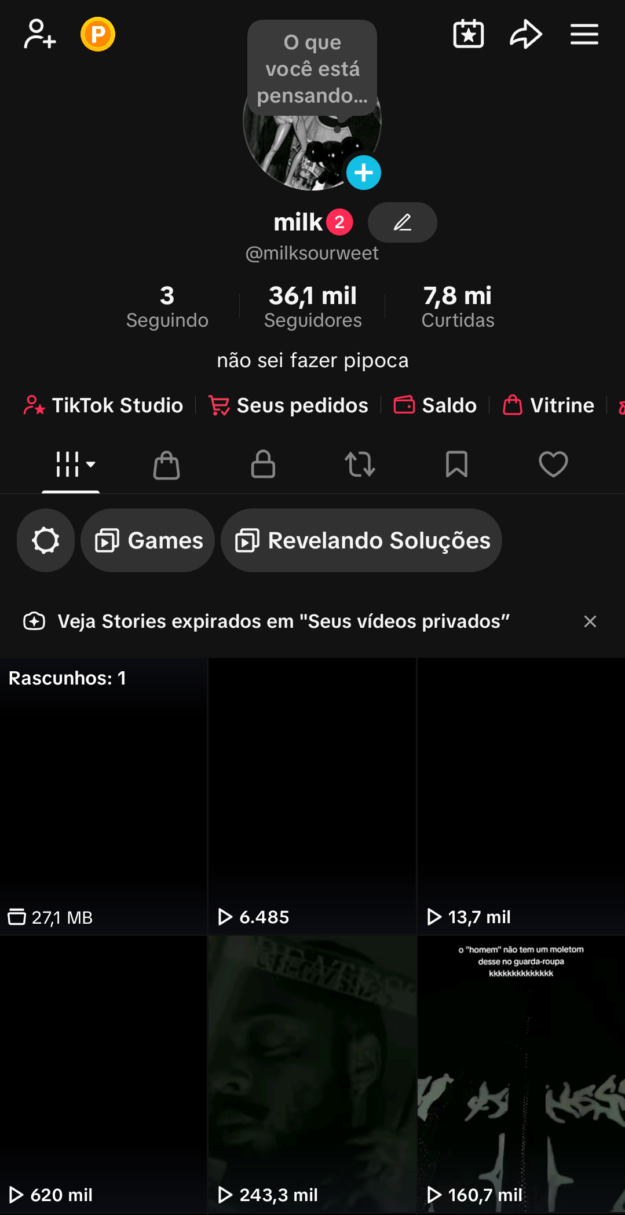Open TikTok Studio

tap(103, 405)
